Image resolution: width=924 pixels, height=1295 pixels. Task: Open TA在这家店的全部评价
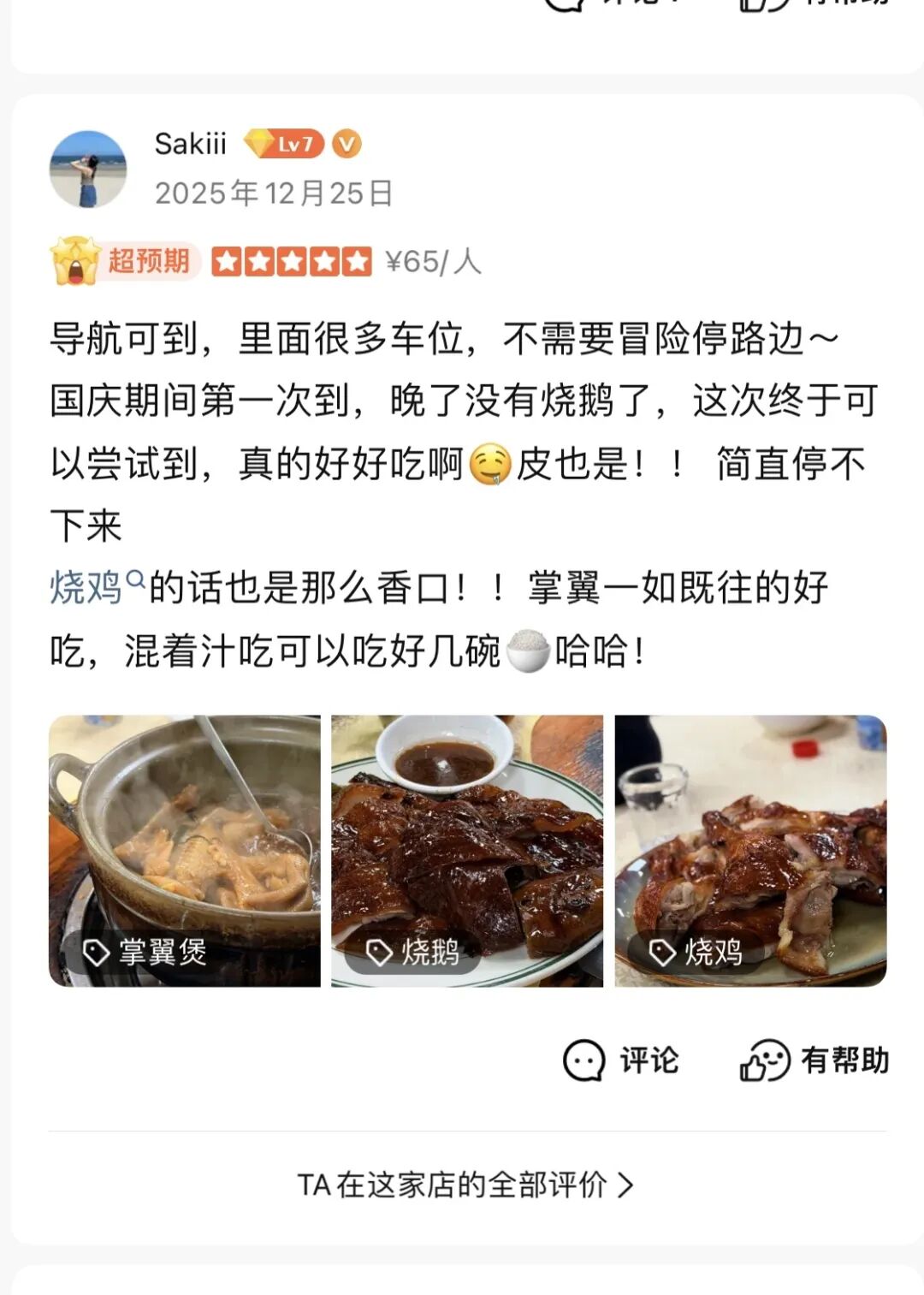pos(465,1185)
